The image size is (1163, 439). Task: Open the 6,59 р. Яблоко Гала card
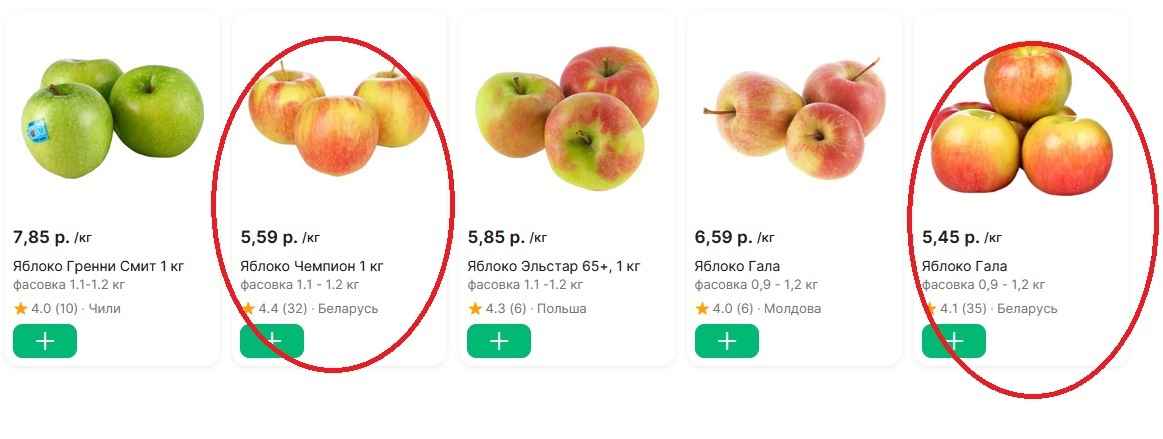737,266
